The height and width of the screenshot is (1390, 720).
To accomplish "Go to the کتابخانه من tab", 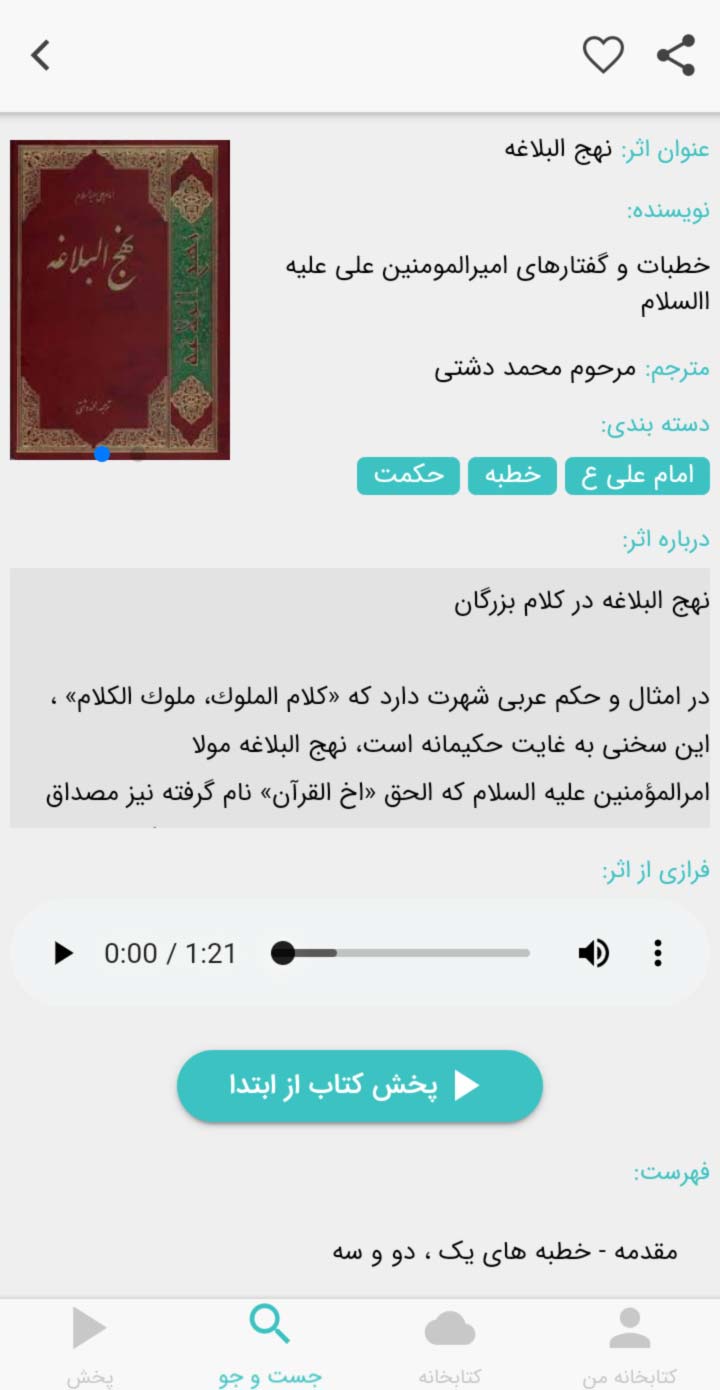I will tap(630, 1345).
